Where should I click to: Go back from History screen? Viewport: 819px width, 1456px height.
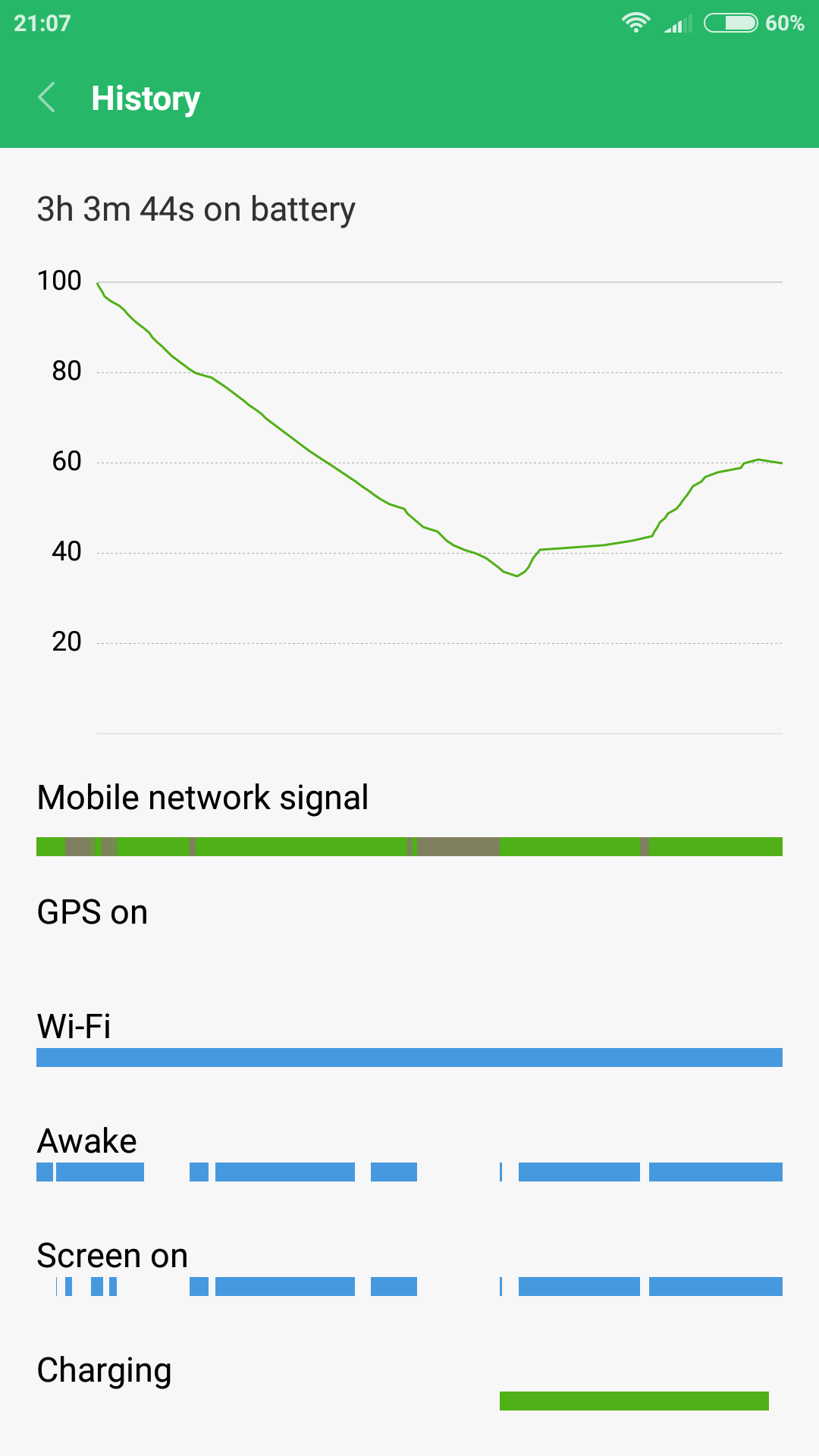(x=47, y=98)
